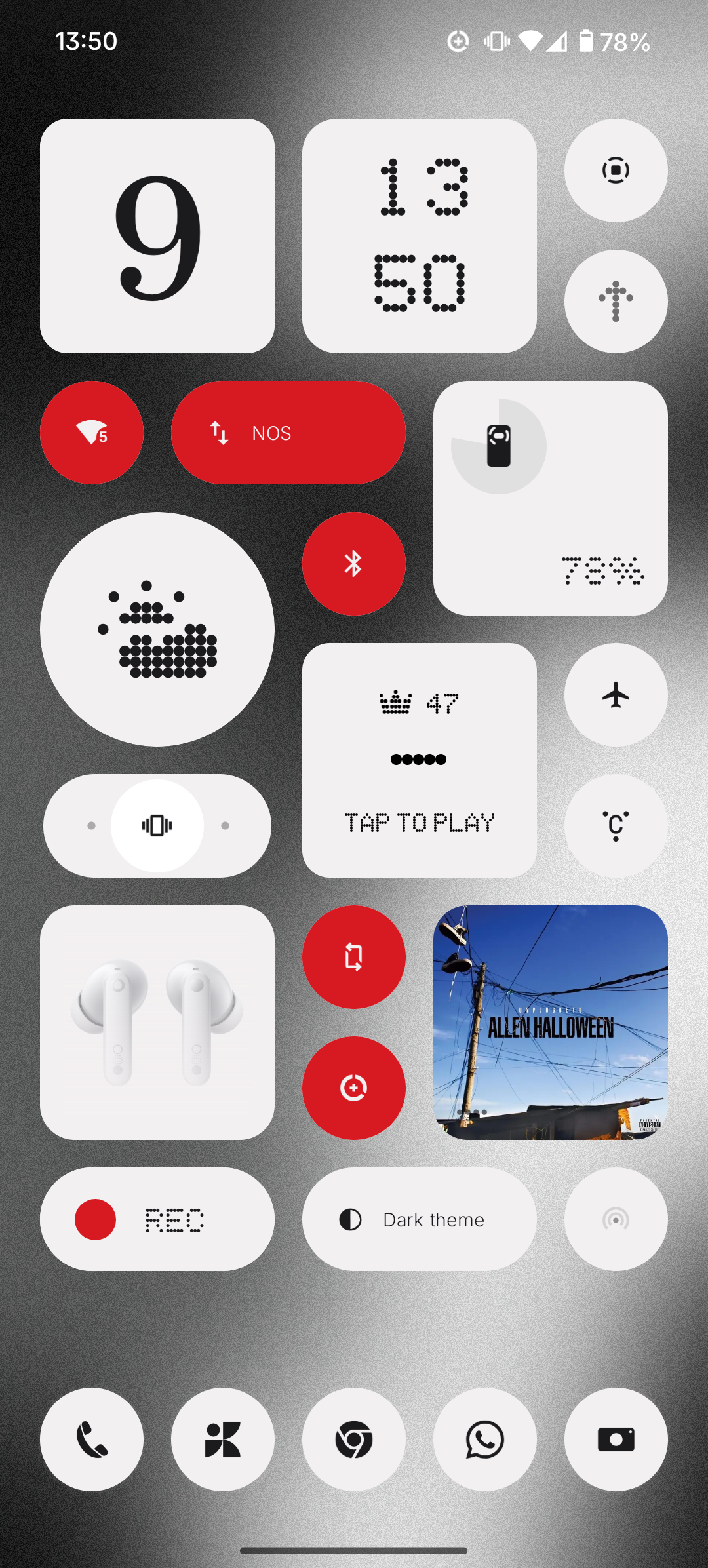
Task: Open the pinwheel app in the dock
Action: [x=223, y=1440]
